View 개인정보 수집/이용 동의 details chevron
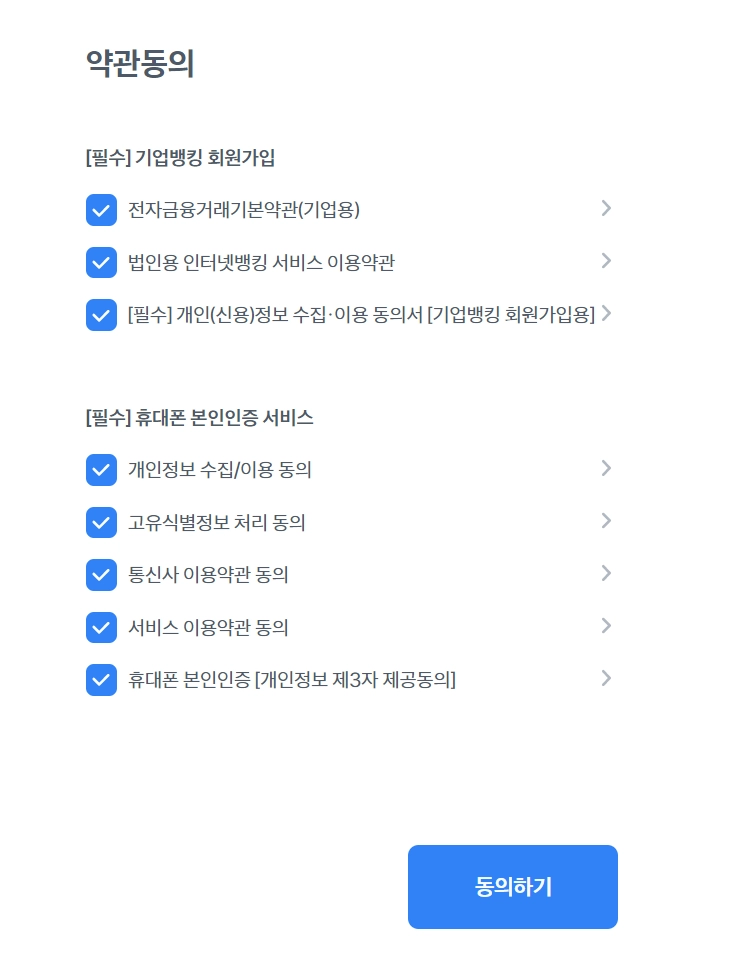739x973 pixels. tap(606, 468)
